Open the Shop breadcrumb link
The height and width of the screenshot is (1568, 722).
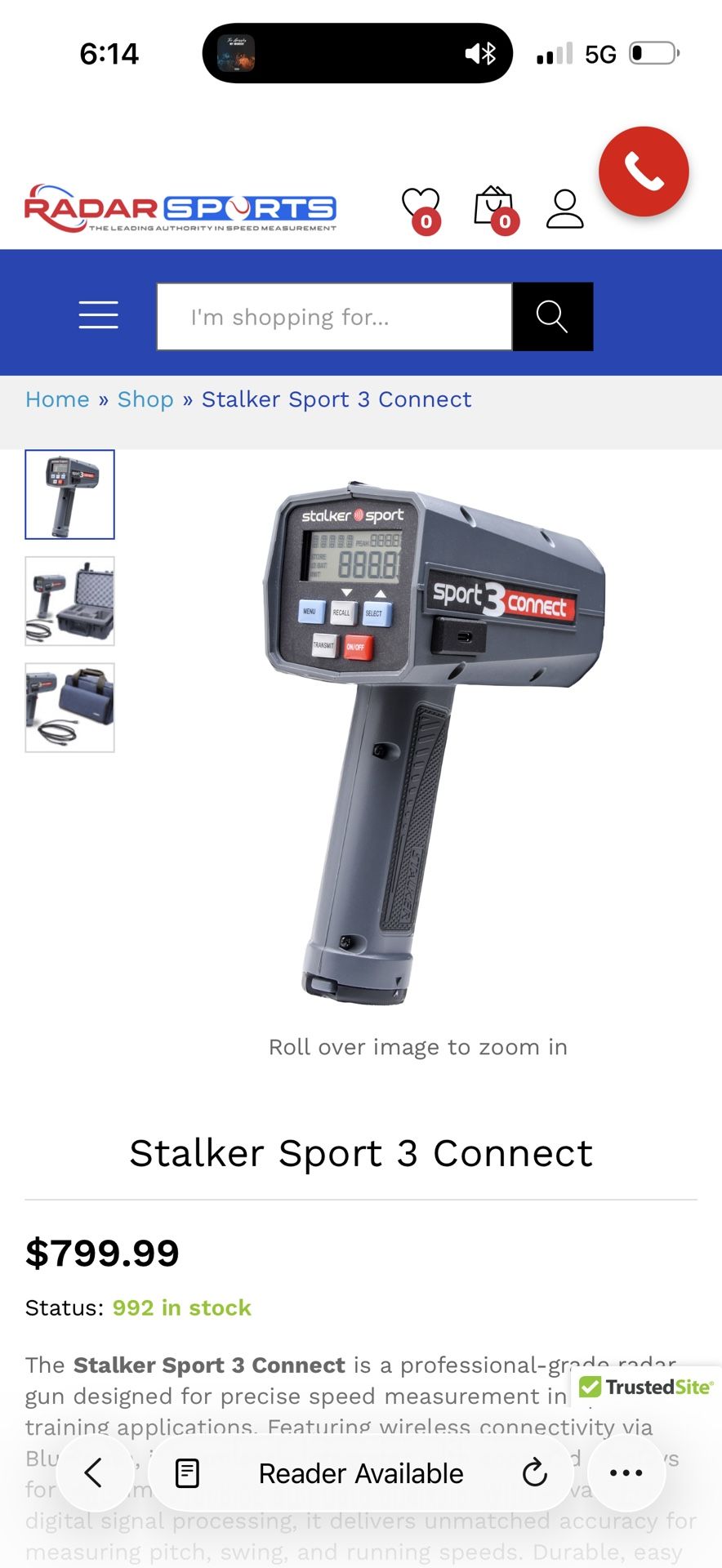[x=145, y=399]
